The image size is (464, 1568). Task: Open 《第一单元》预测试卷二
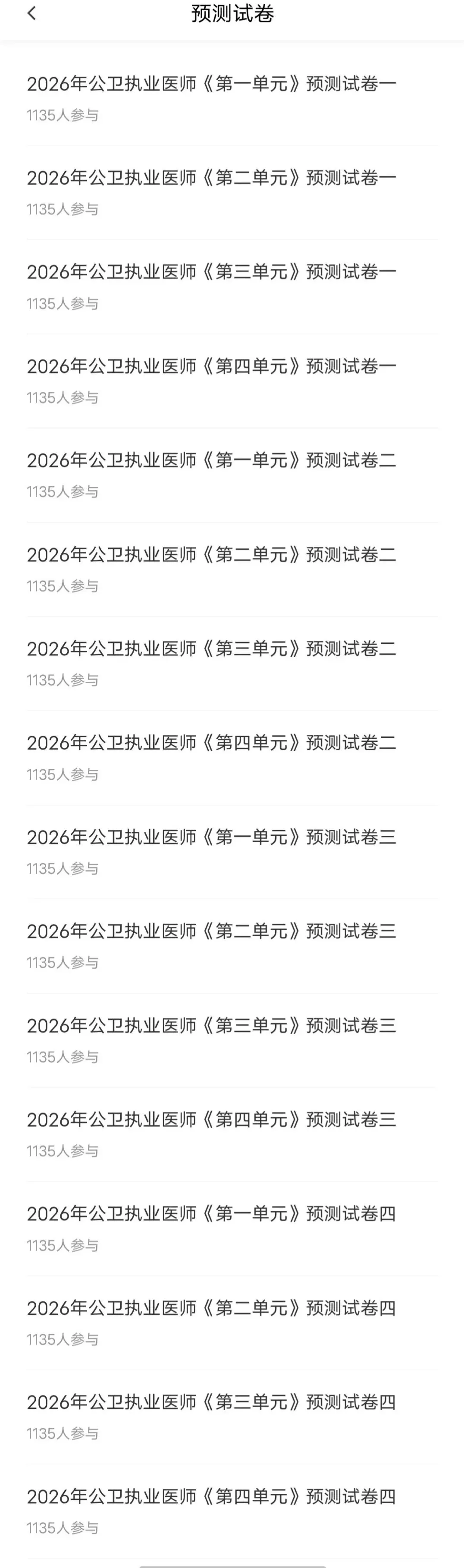tap(211, 460)
